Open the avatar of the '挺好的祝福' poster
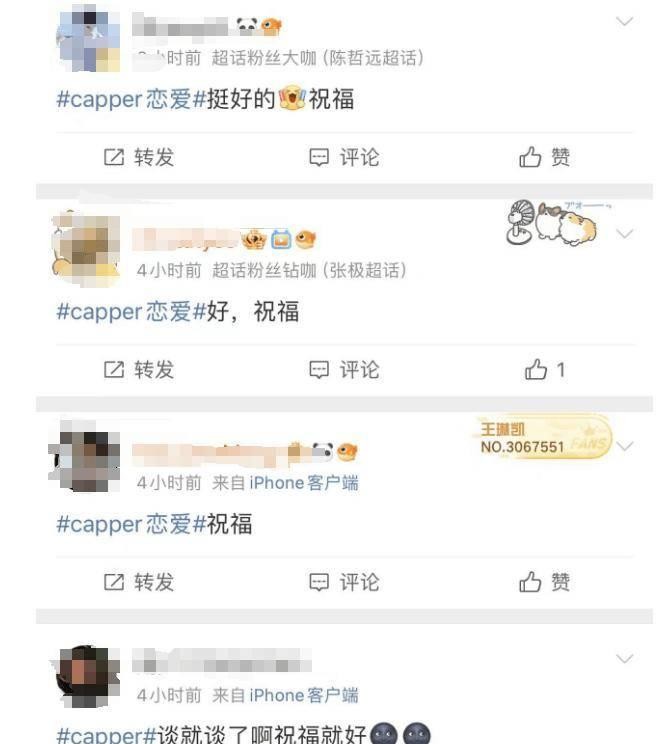Screen dimensions: 672x744 [86, 40]
